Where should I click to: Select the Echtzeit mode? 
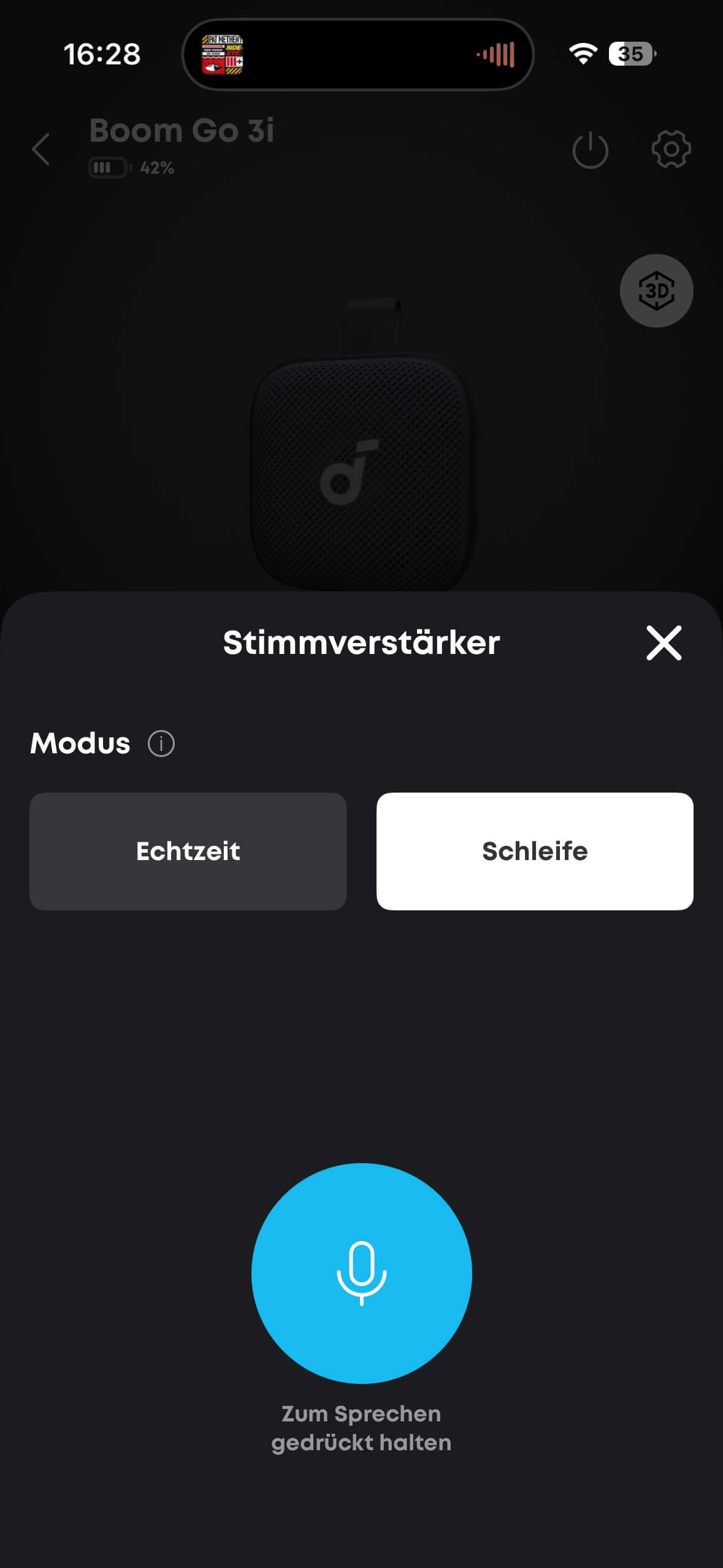188,851
